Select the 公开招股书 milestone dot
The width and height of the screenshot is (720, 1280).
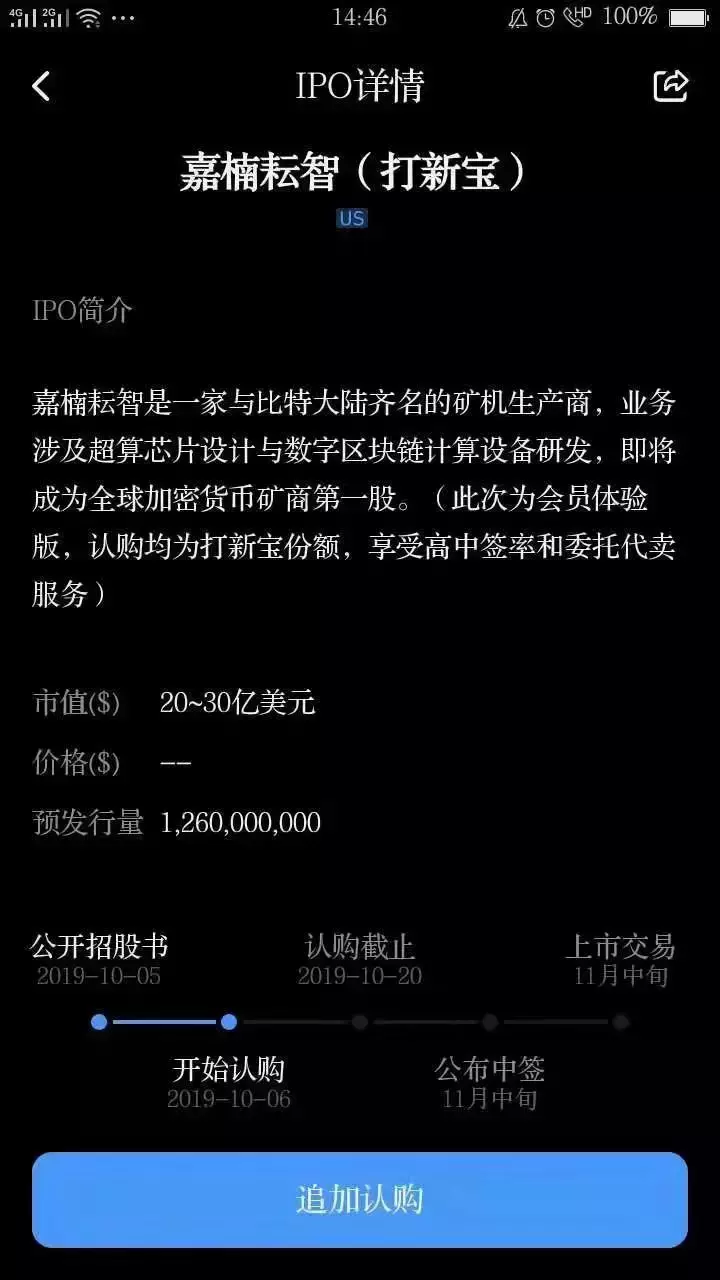(x=98, y=1022)
